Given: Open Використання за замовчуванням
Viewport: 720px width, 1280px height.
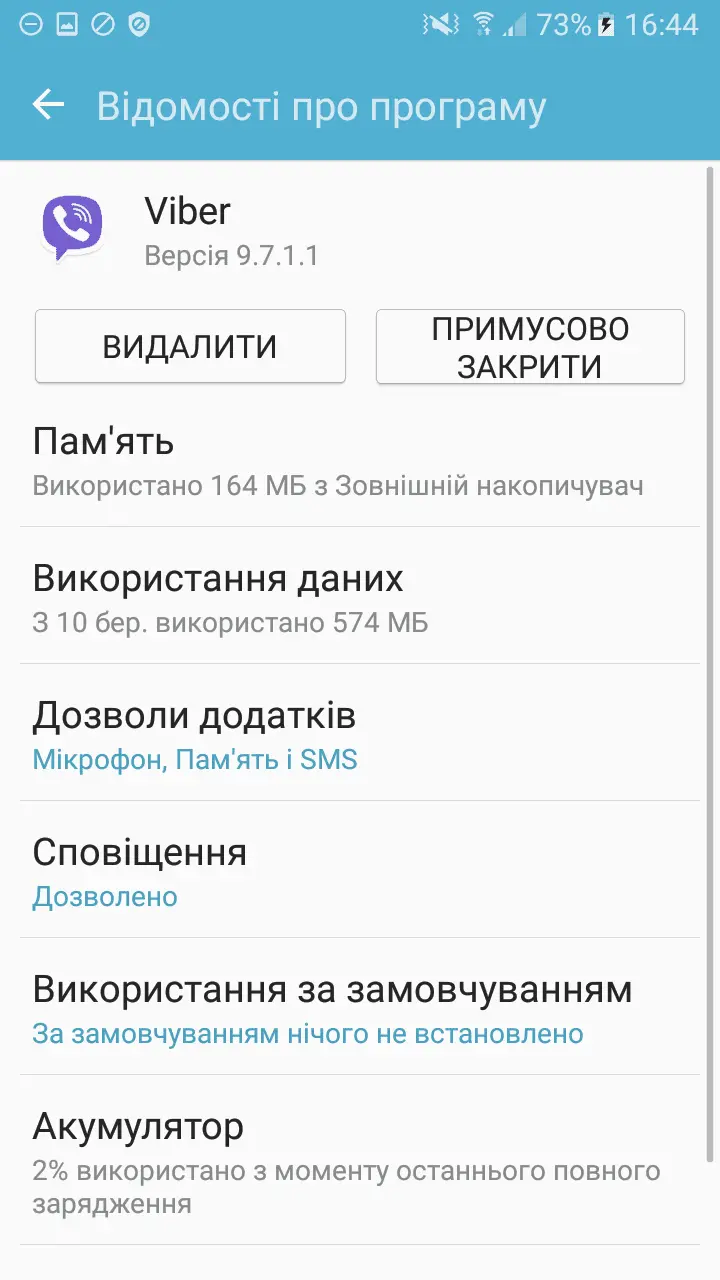Looking at the screenshot, I should pos(360,1009).
